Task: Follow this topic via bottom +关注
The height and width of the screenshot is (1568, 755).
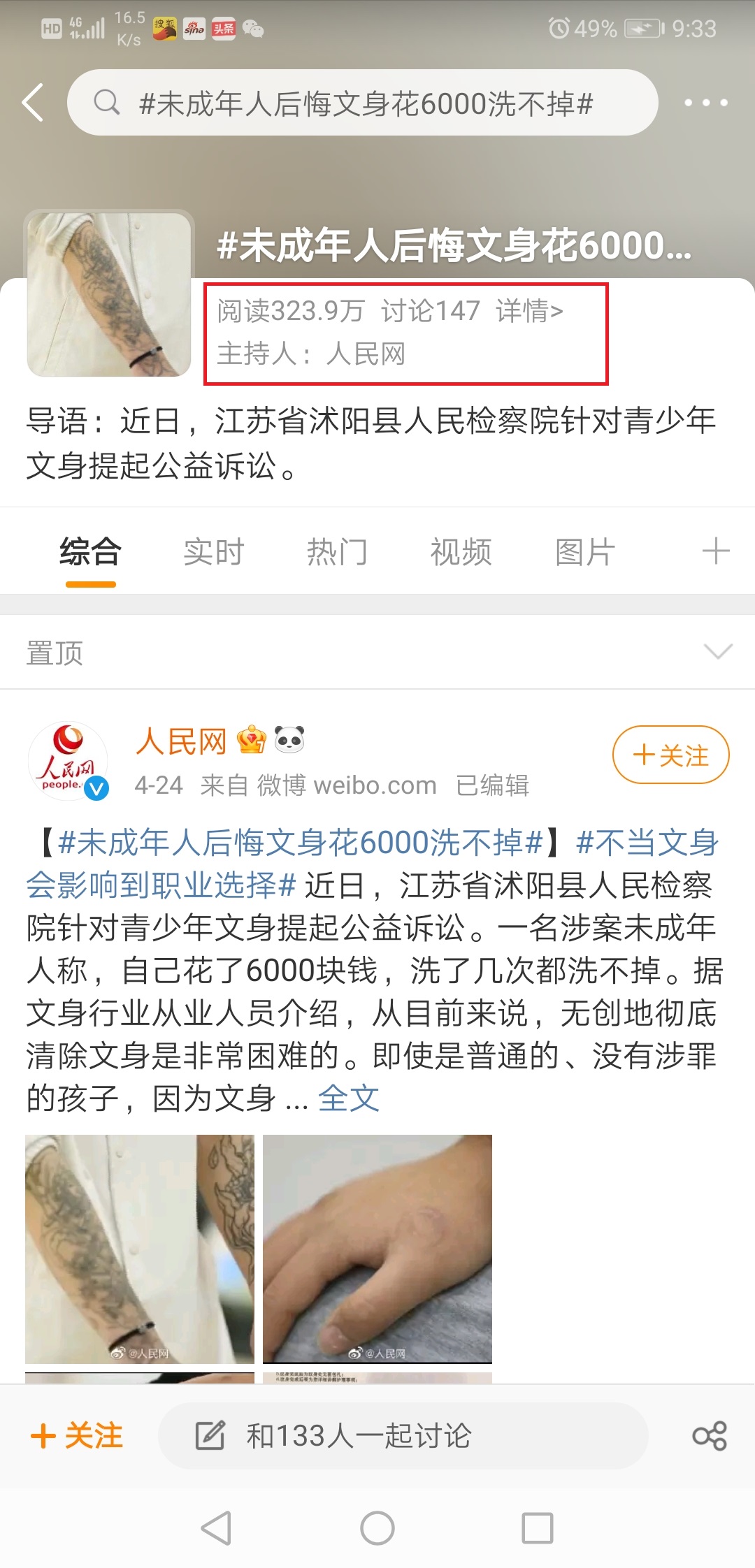Action: point(77,1436)
